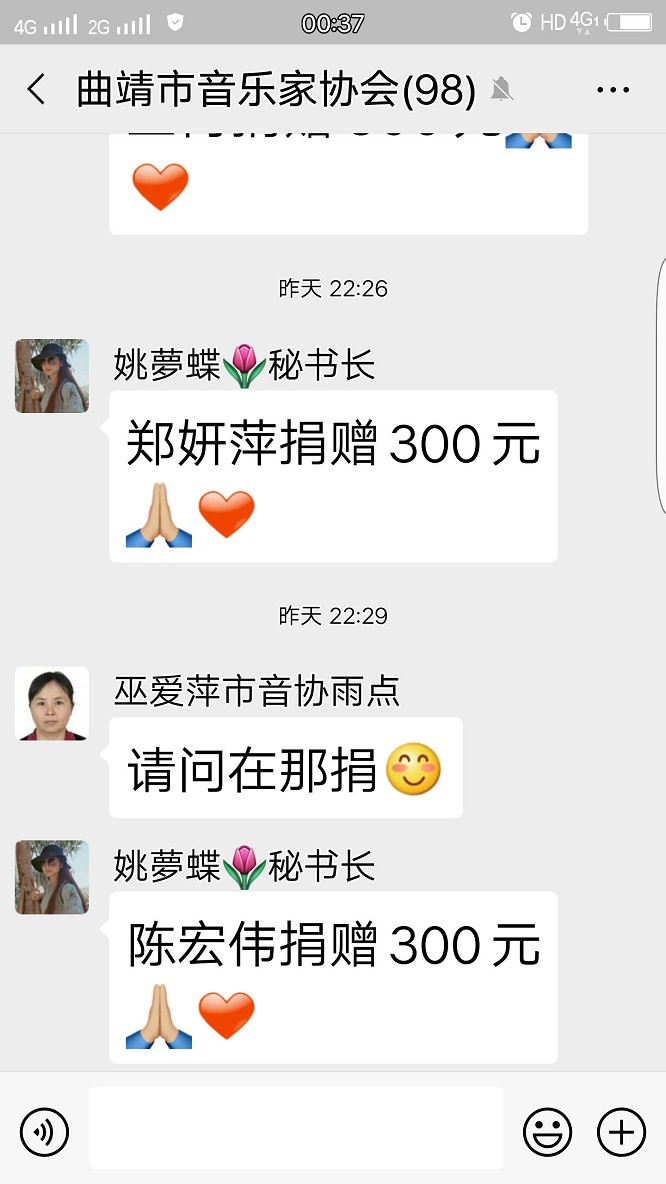Open avatar beside the 郑妍萍捐赠 300 元 message

coord(52,376)
